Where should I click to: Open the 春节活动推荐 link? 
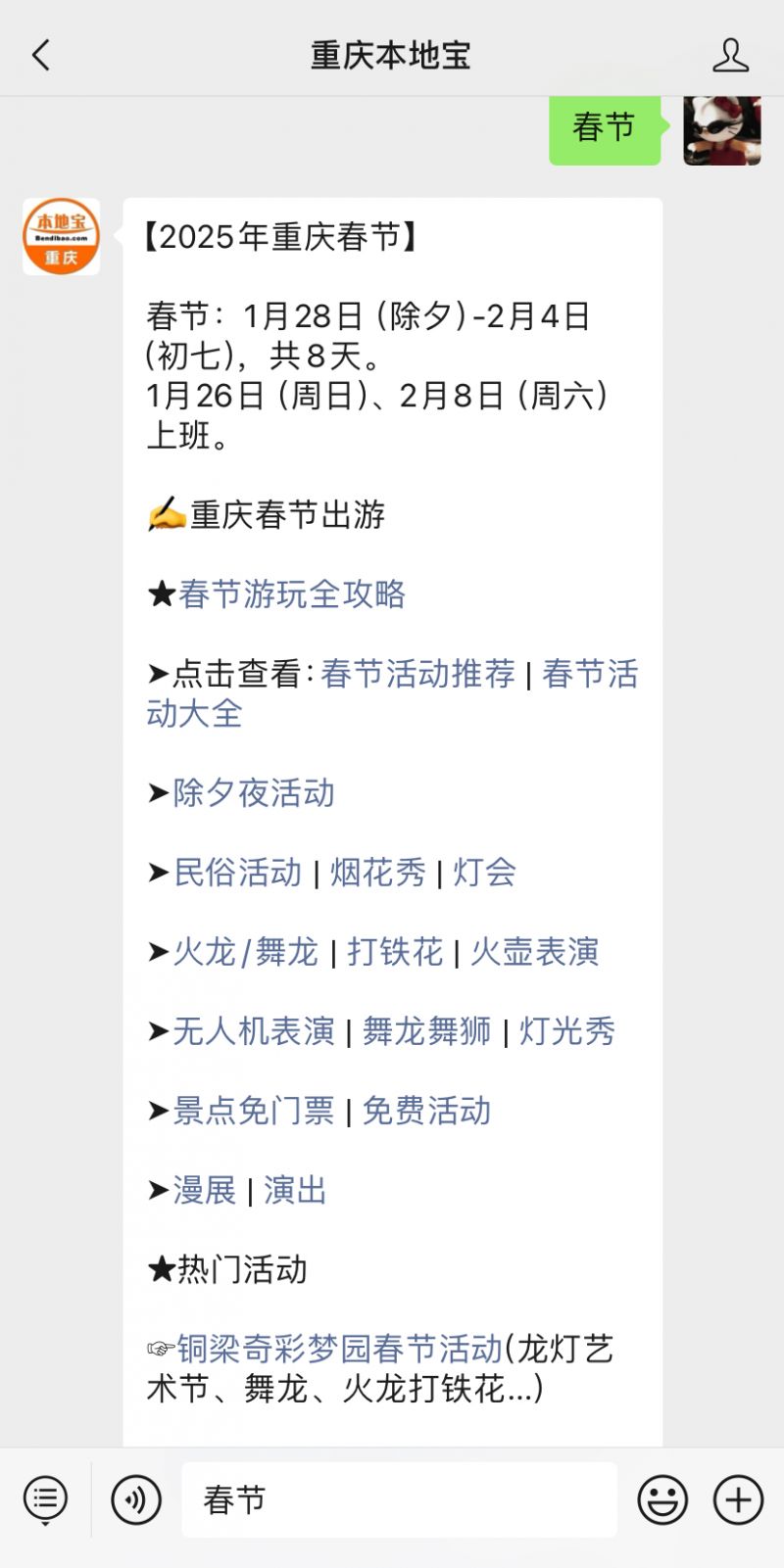(418, 673)
